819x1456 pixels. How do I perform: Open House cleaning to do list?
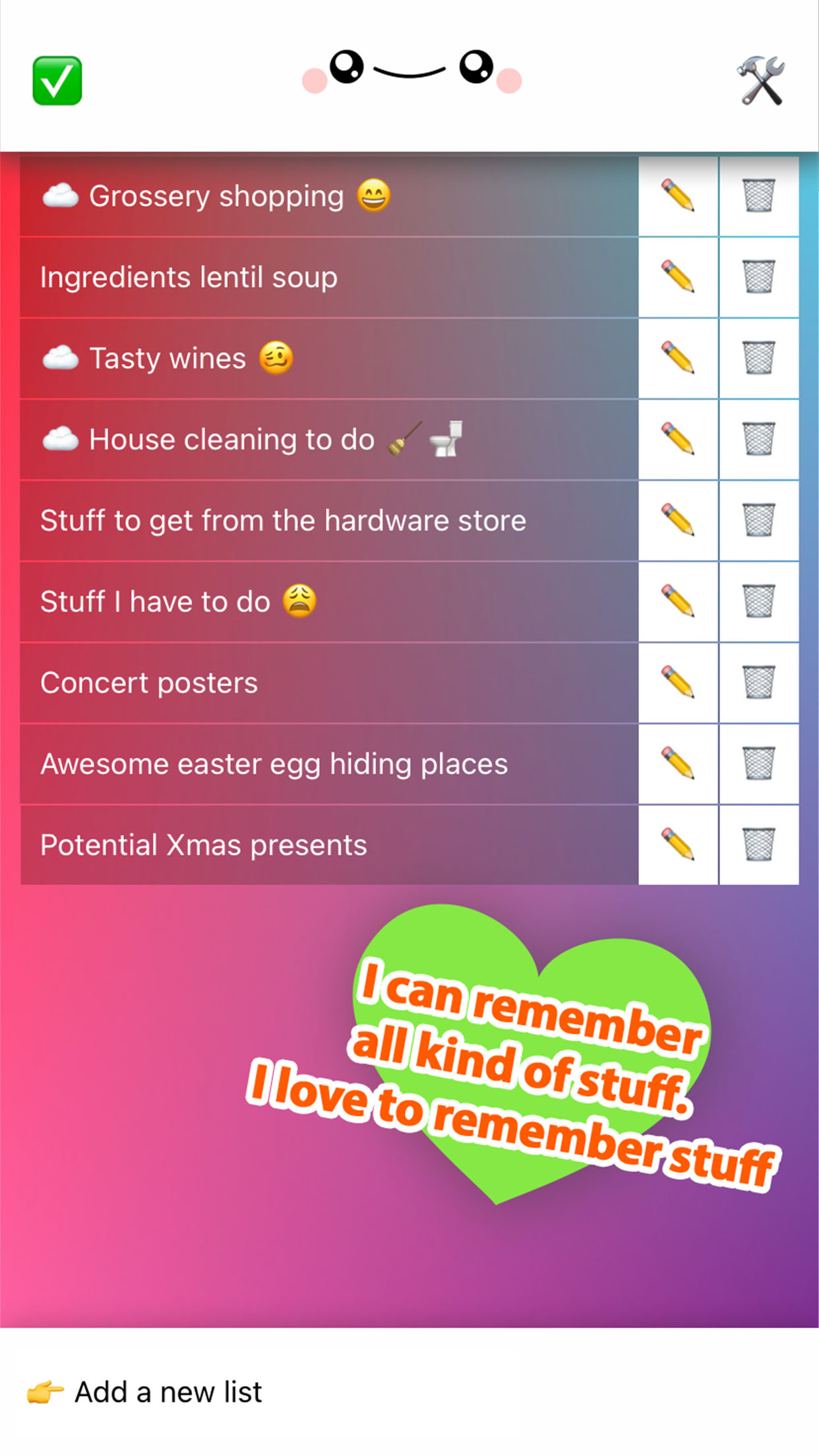(329, 439)
